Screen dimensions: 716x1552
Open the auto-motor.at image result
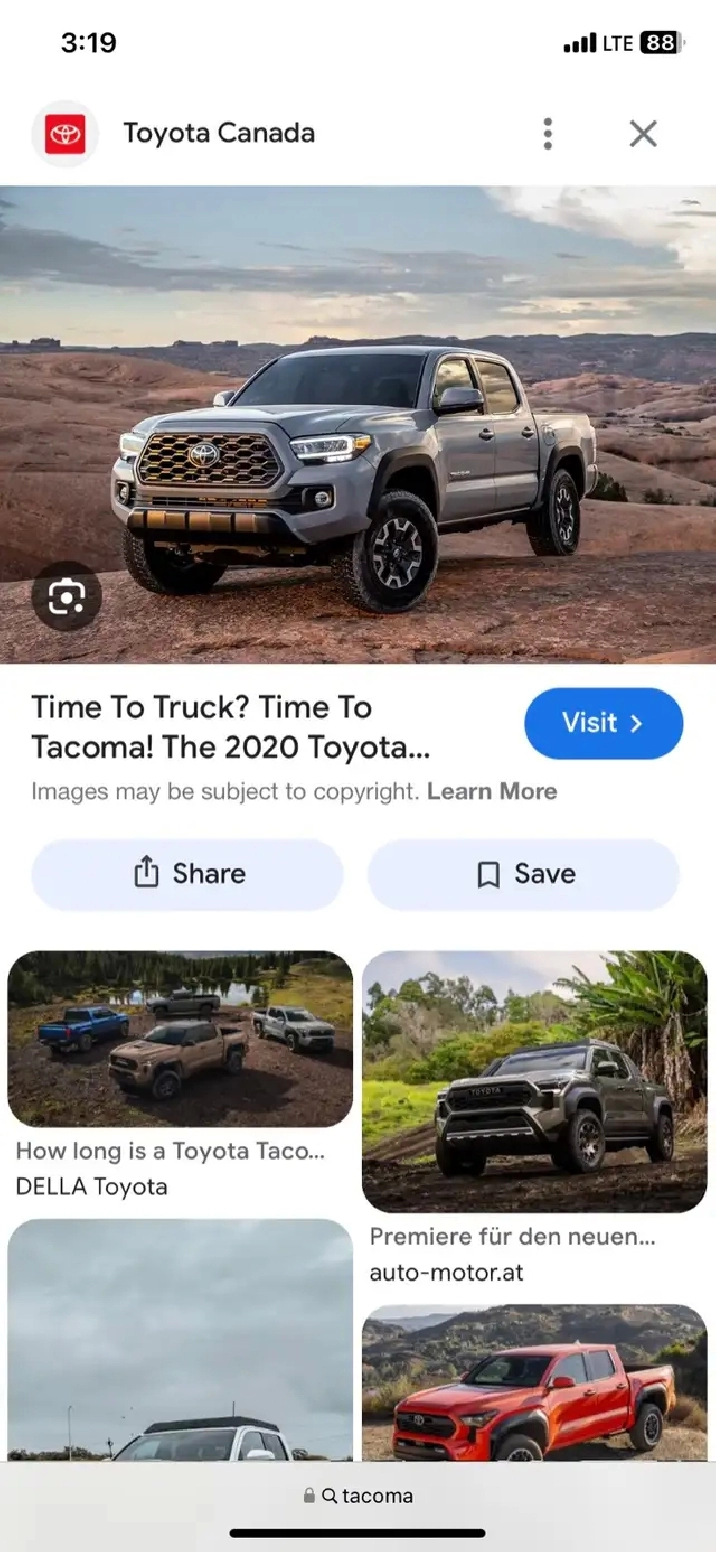pyautogui.click(x=534, y=1081)
